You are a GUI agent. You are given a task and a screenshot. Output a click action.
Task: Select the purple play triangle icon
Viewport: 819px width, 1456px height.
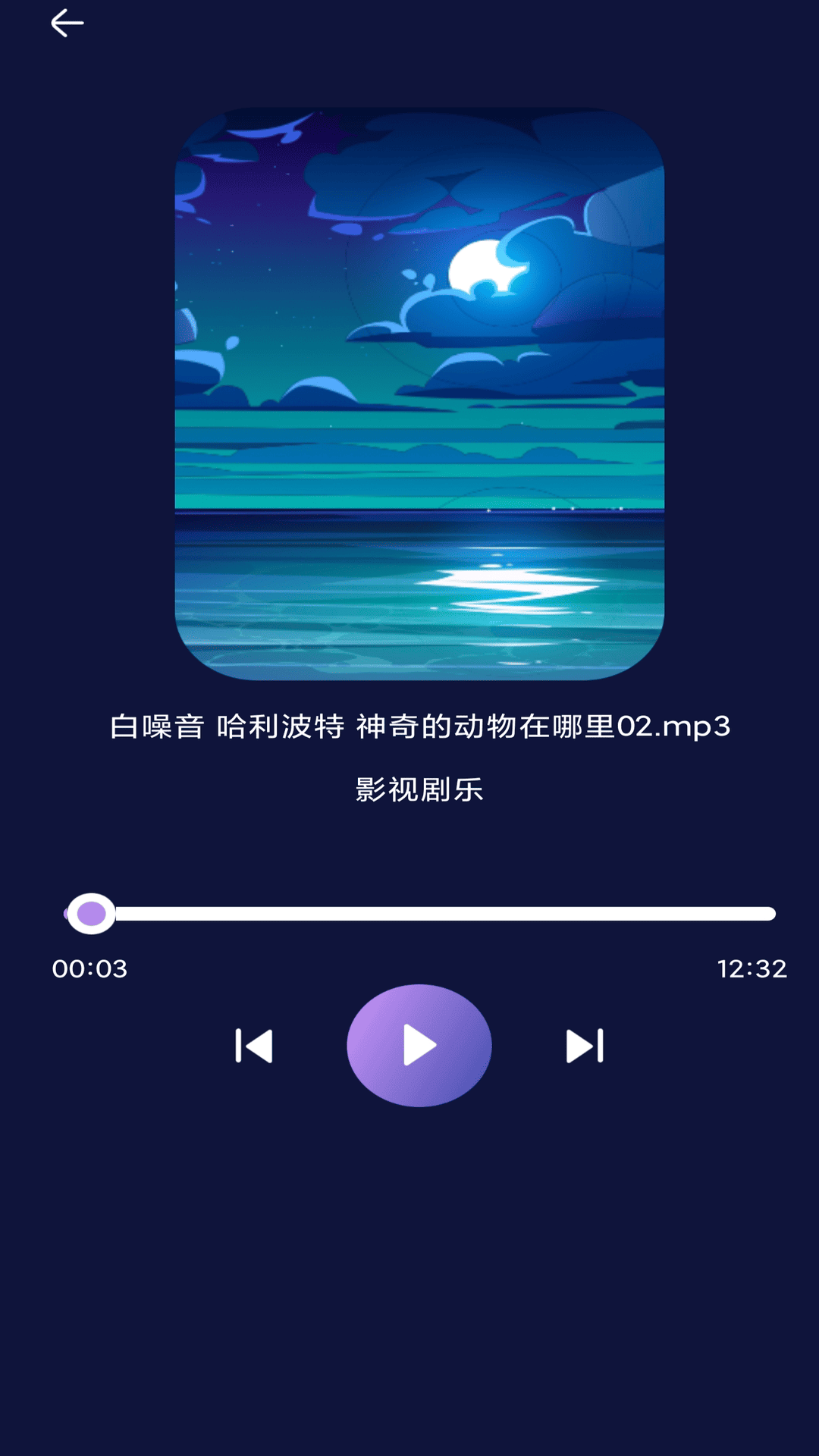[x=421, y=1045]
